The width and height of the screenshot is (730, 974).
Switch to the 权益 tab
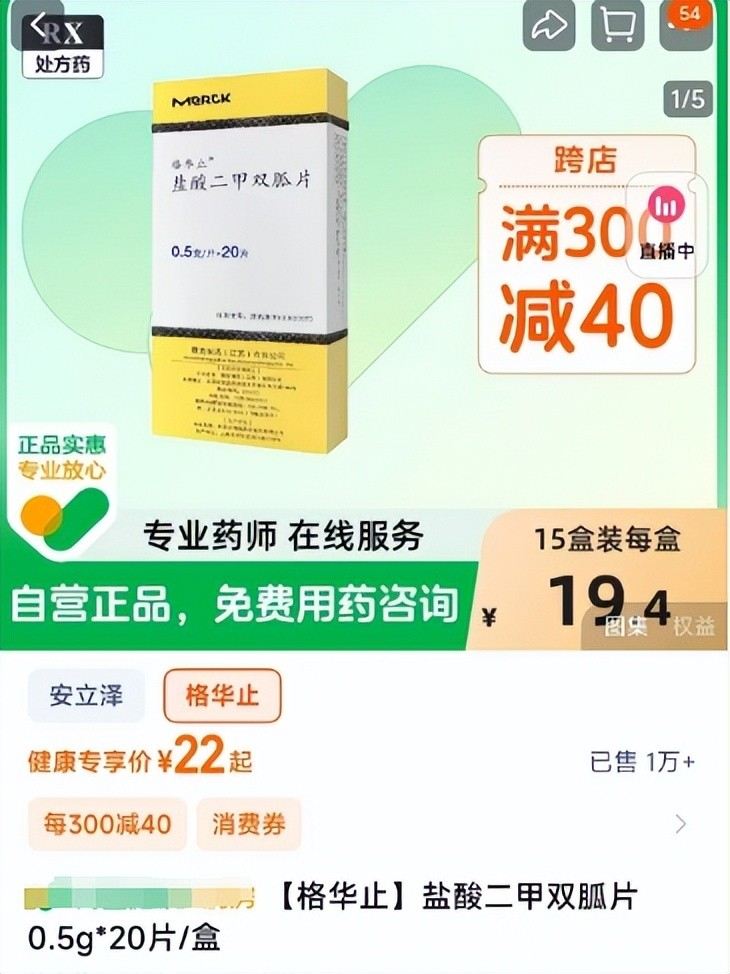tap(693, 627)
